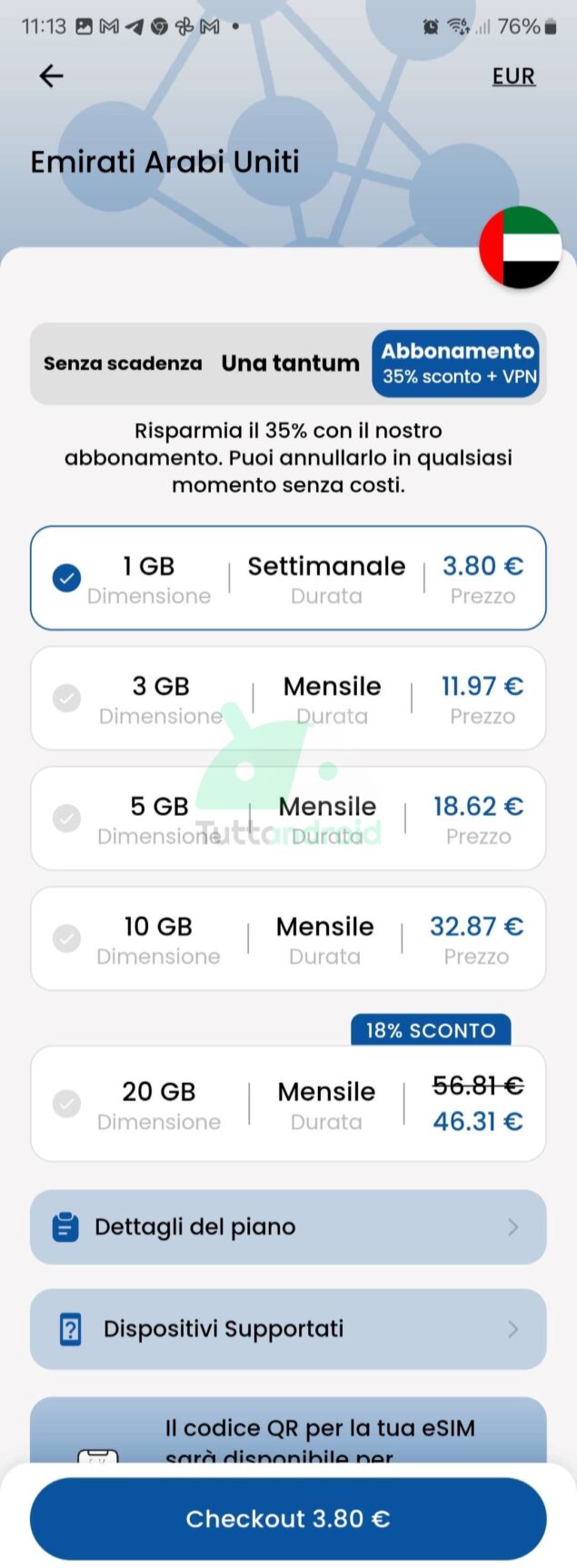577x1568 pixels.
Task: Switch to the Senza scadenza tab
Action: [123, 363]
